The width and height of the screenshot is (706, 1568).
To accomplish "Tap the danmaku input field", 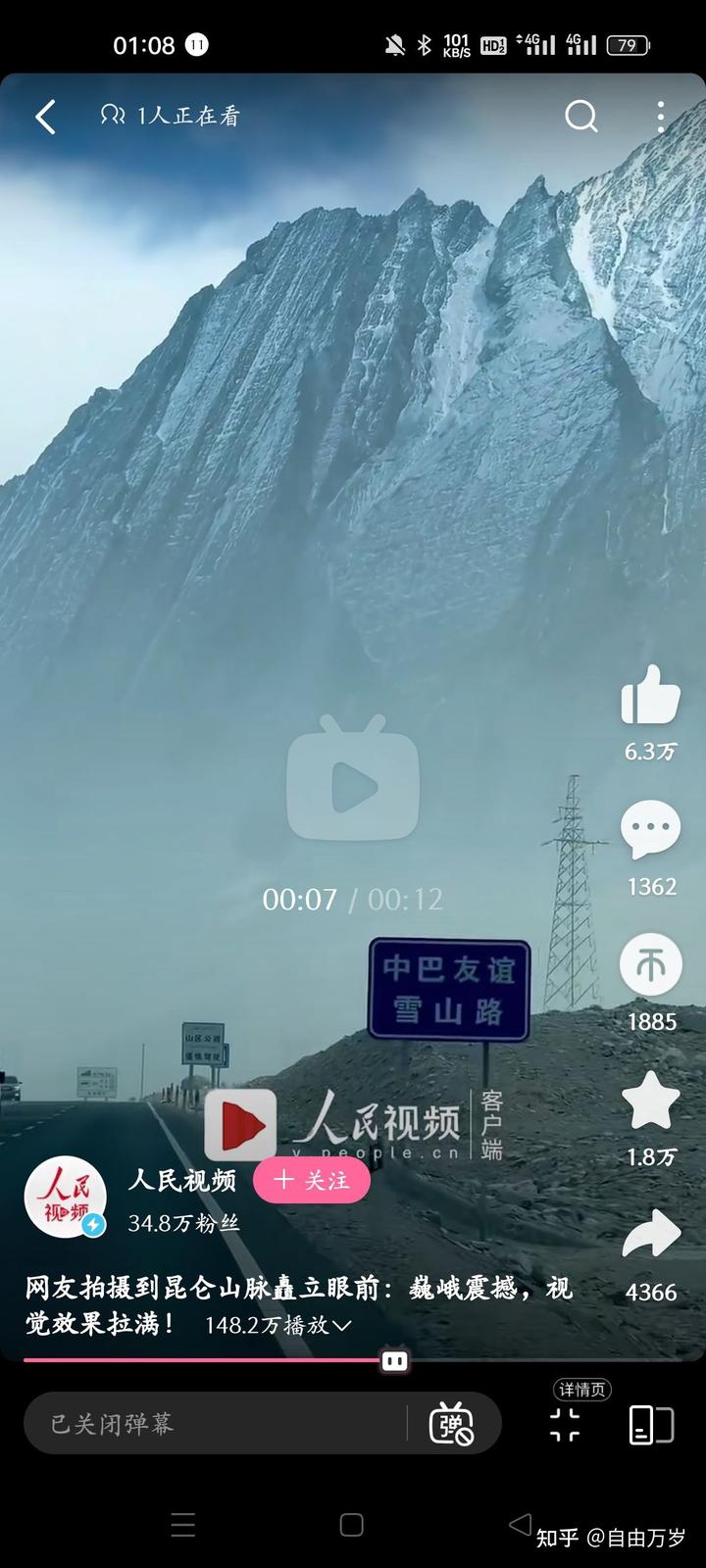I will pos(216,1423).
